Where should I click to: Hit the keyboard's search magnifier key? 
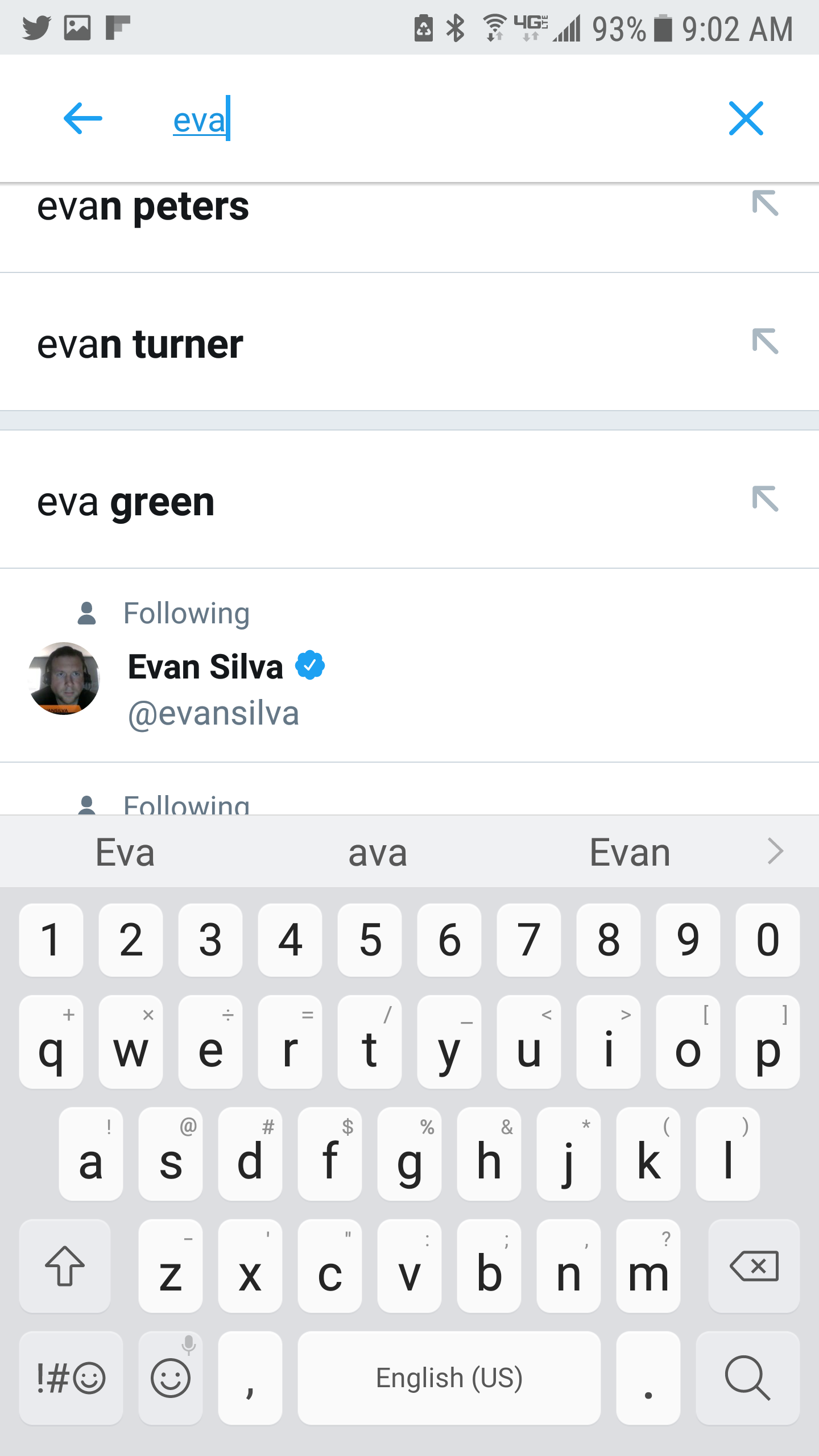tap(748, 1378)
